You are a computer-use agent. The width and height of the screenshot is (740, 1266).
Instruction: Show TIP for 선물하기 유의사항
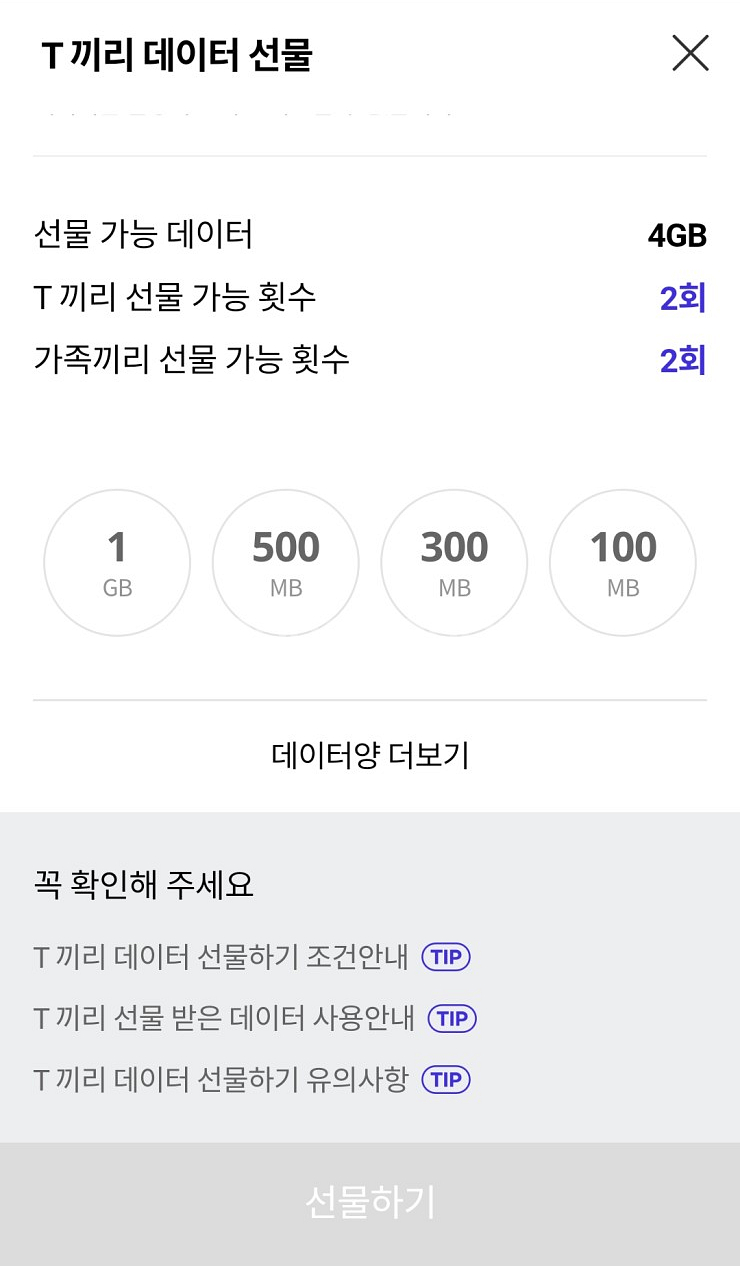click(x=446, y=1080)
